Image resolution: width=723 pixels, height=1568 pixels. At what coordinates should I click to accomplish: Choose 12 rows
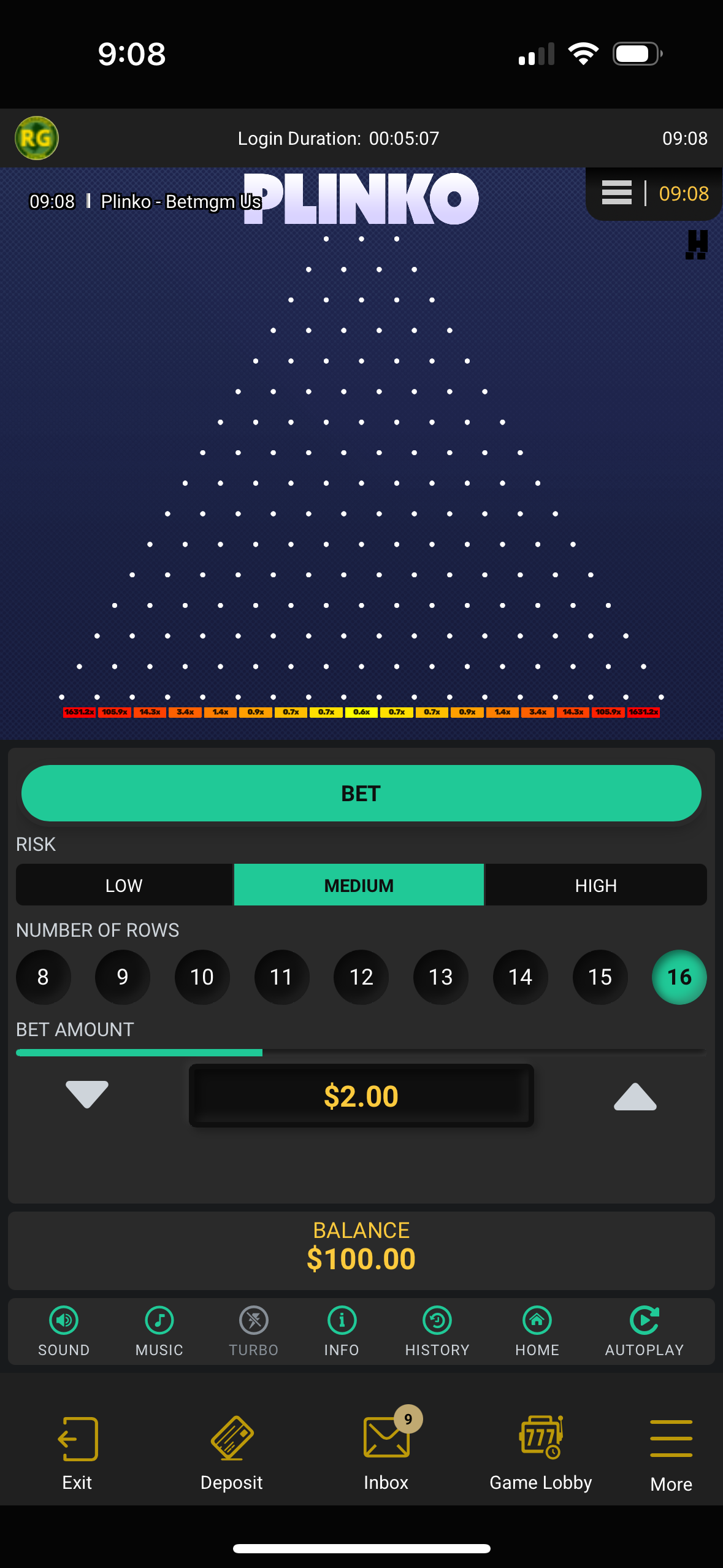361,977
